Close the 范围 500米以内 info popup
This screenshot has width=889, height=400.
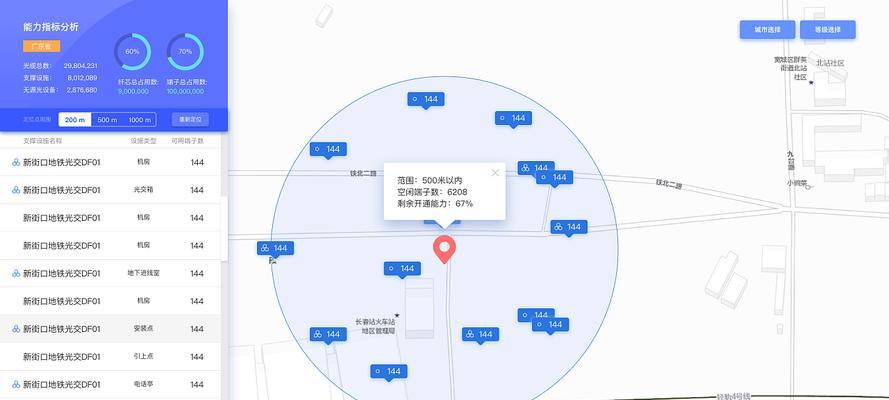click(494, 172)
